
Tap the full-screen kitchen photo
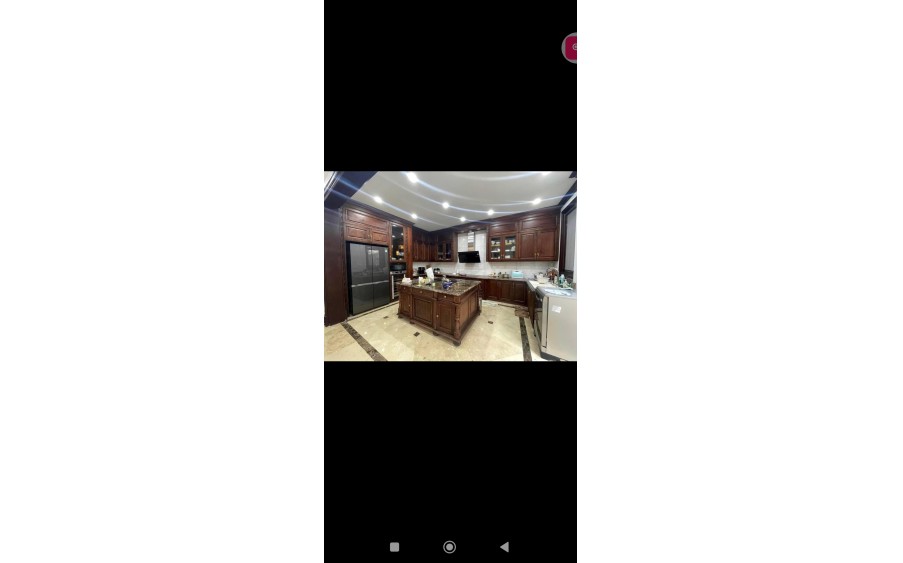(x=450, y=266)
